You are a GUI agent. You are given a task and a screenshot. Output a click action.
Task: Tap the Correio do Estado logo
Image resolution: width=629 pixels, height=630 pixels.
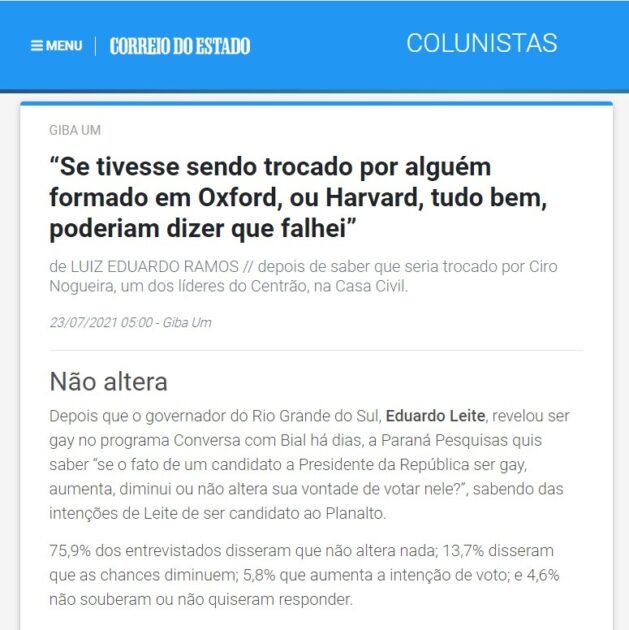[x=180, y=46]
